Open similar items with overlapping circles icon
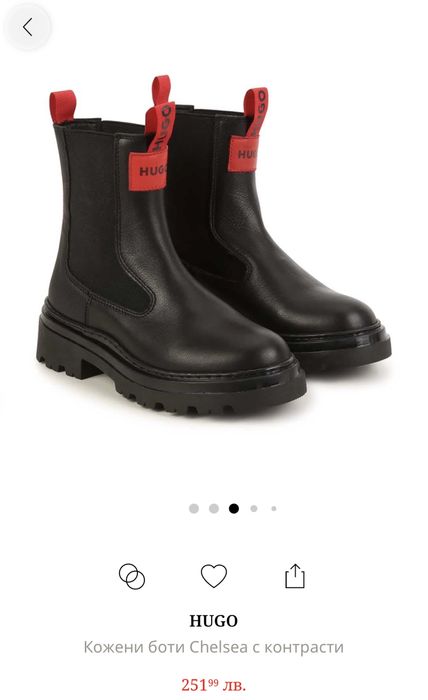The width and height of the screenshot is (428, 700). pyautogui.click(x=132, y=576)
